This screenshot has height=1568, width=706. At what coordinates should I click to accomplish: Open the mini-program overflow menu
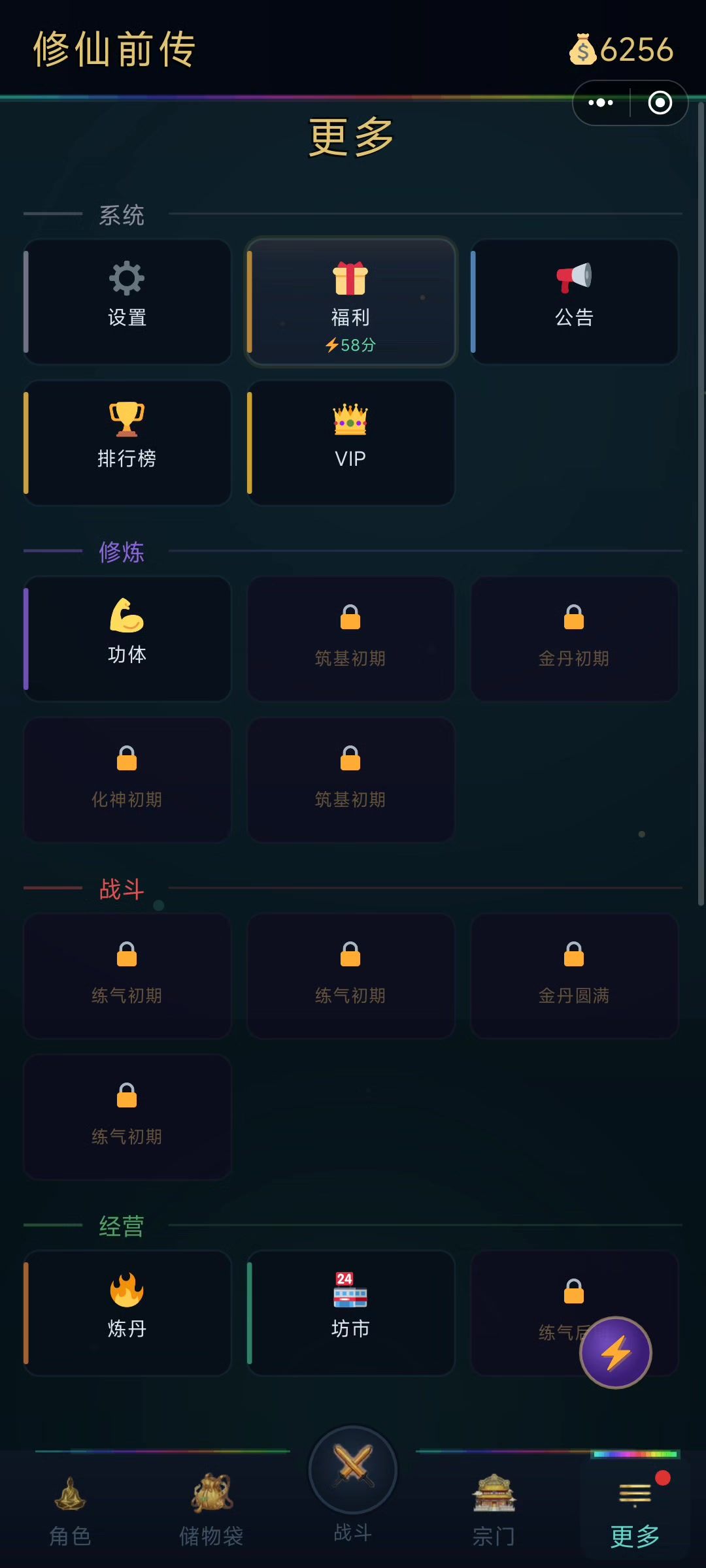pos(601,103)
